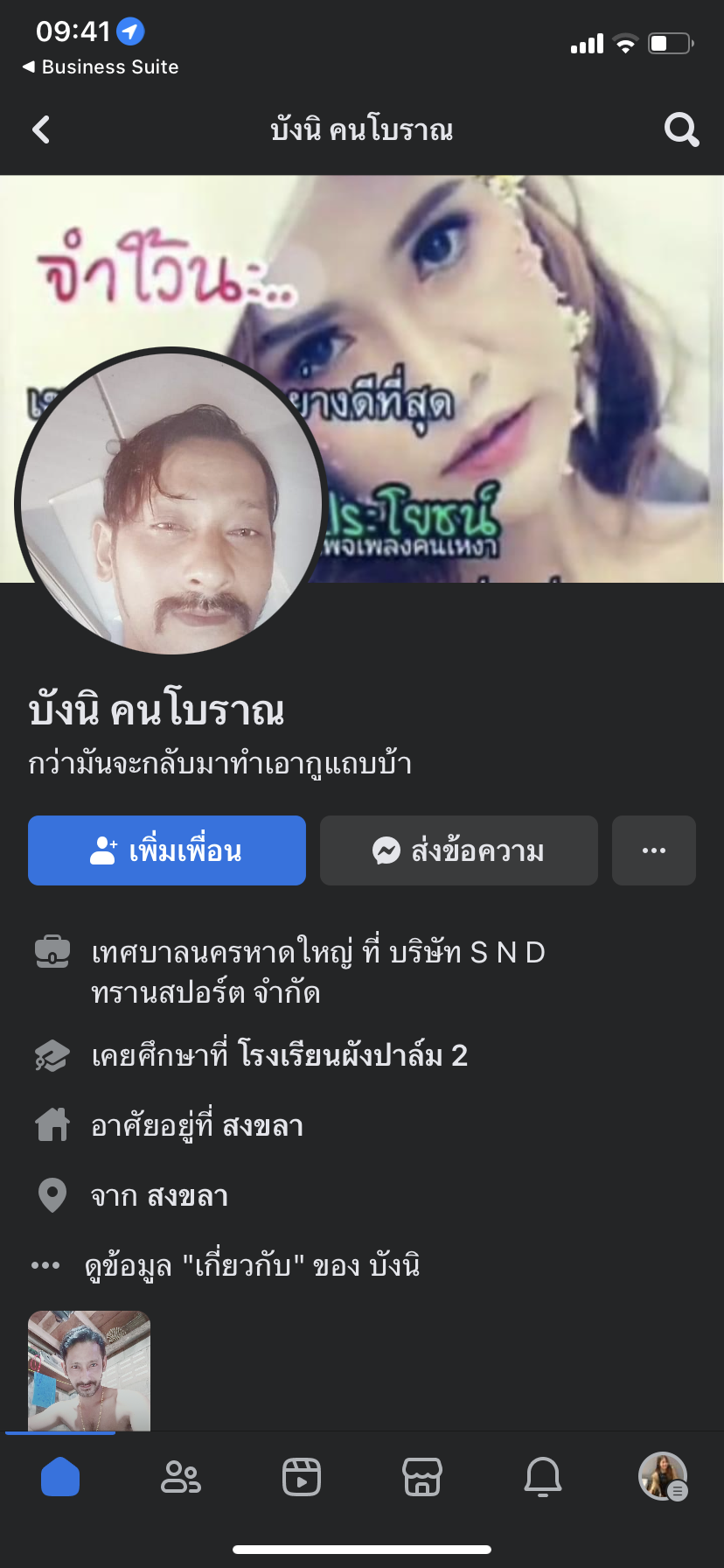
Task: Open the Reels video tab
Action: [302, 1477]
